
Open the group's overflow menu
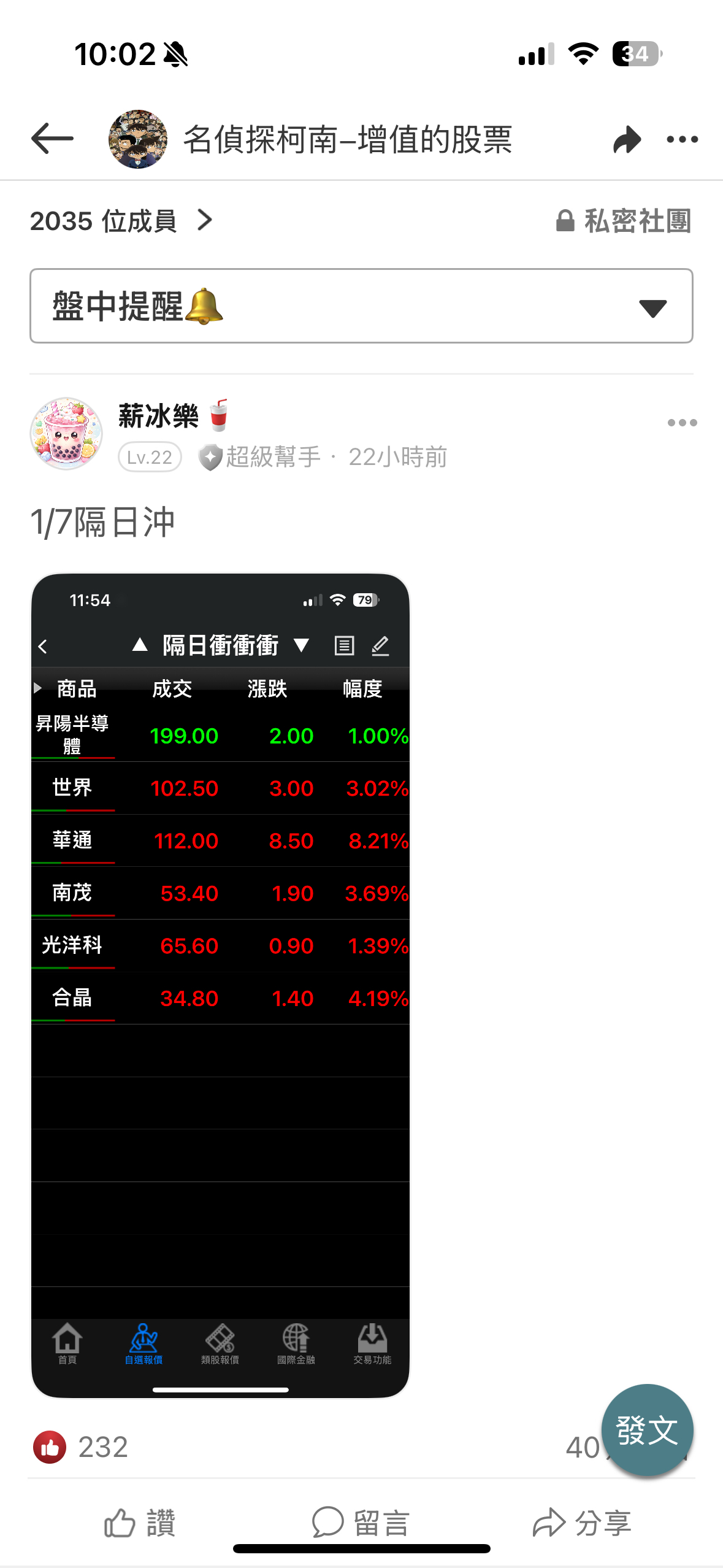click(x=682, y=139)
